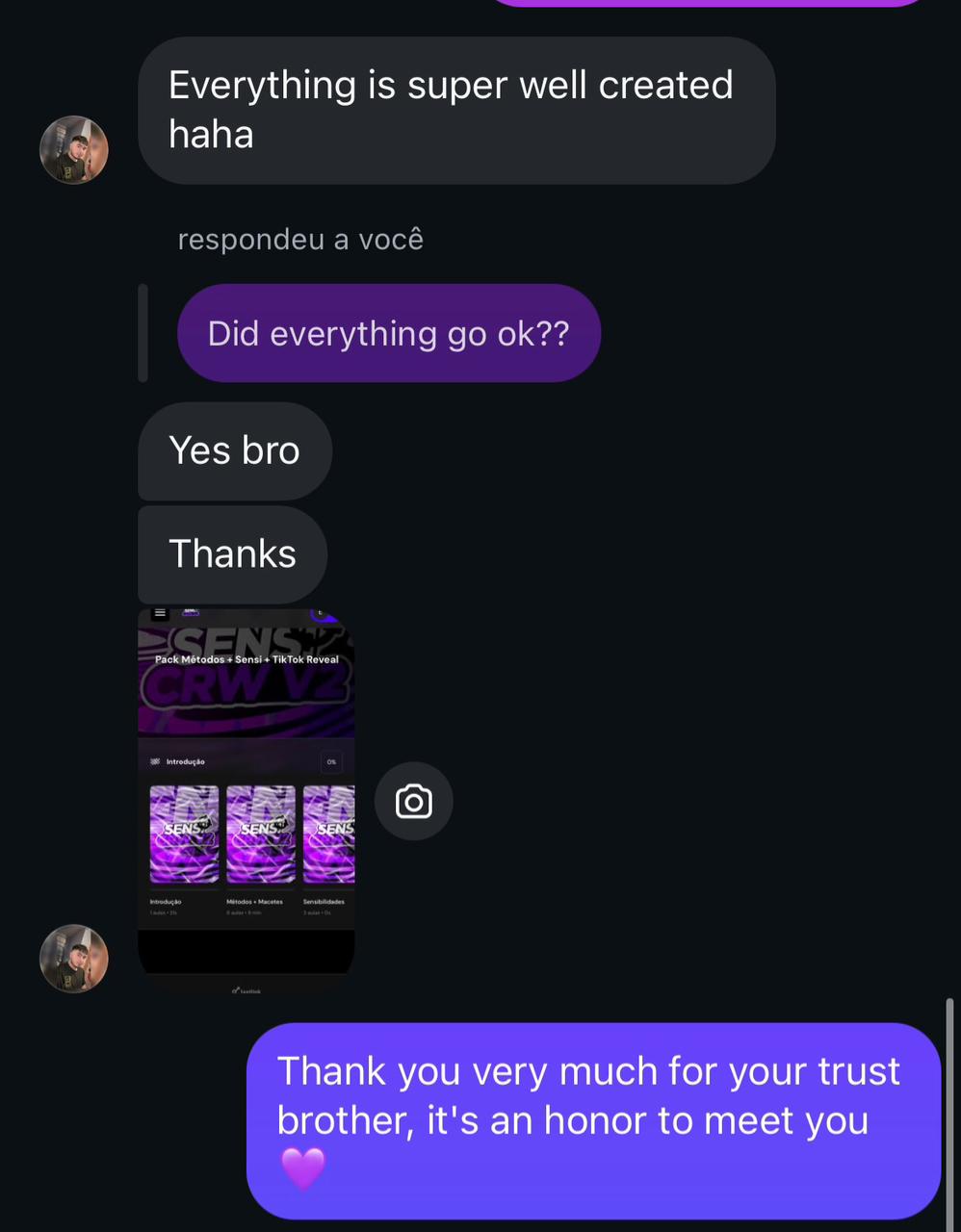Open sender's avatar beside "Everything is super well created"
Viewport: 961px width, 1232px height.
74,150
